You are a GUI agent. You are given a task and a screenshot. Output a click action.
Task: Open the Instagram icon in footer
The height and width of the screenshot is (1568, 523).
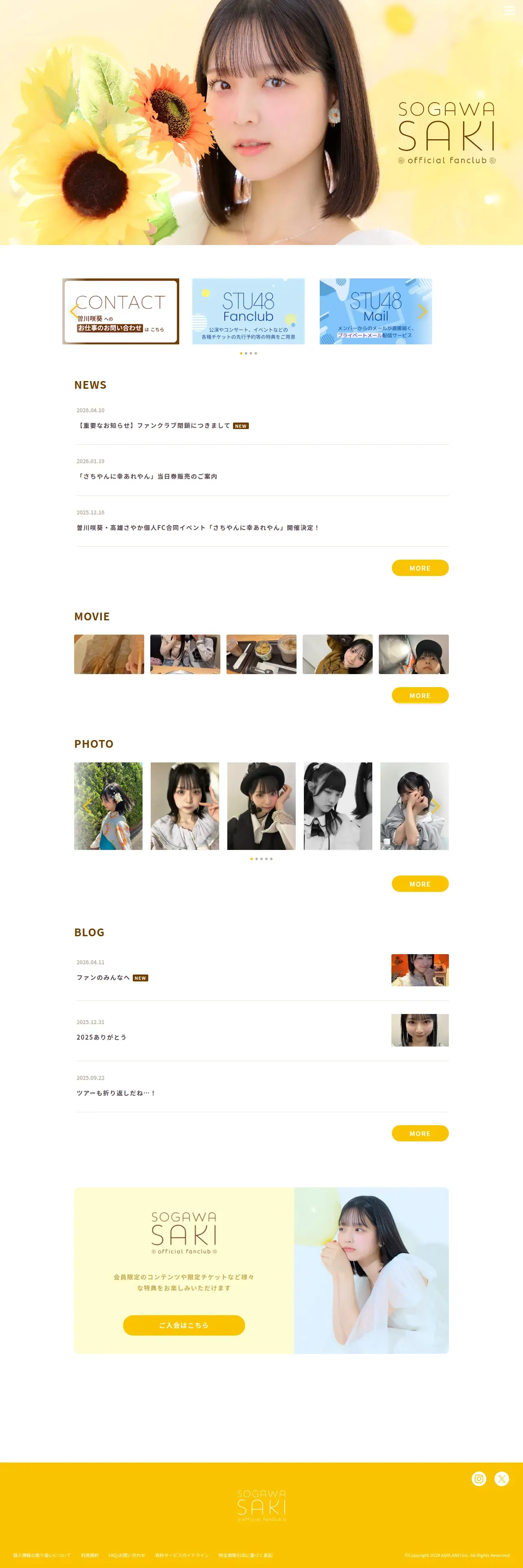479,1478
